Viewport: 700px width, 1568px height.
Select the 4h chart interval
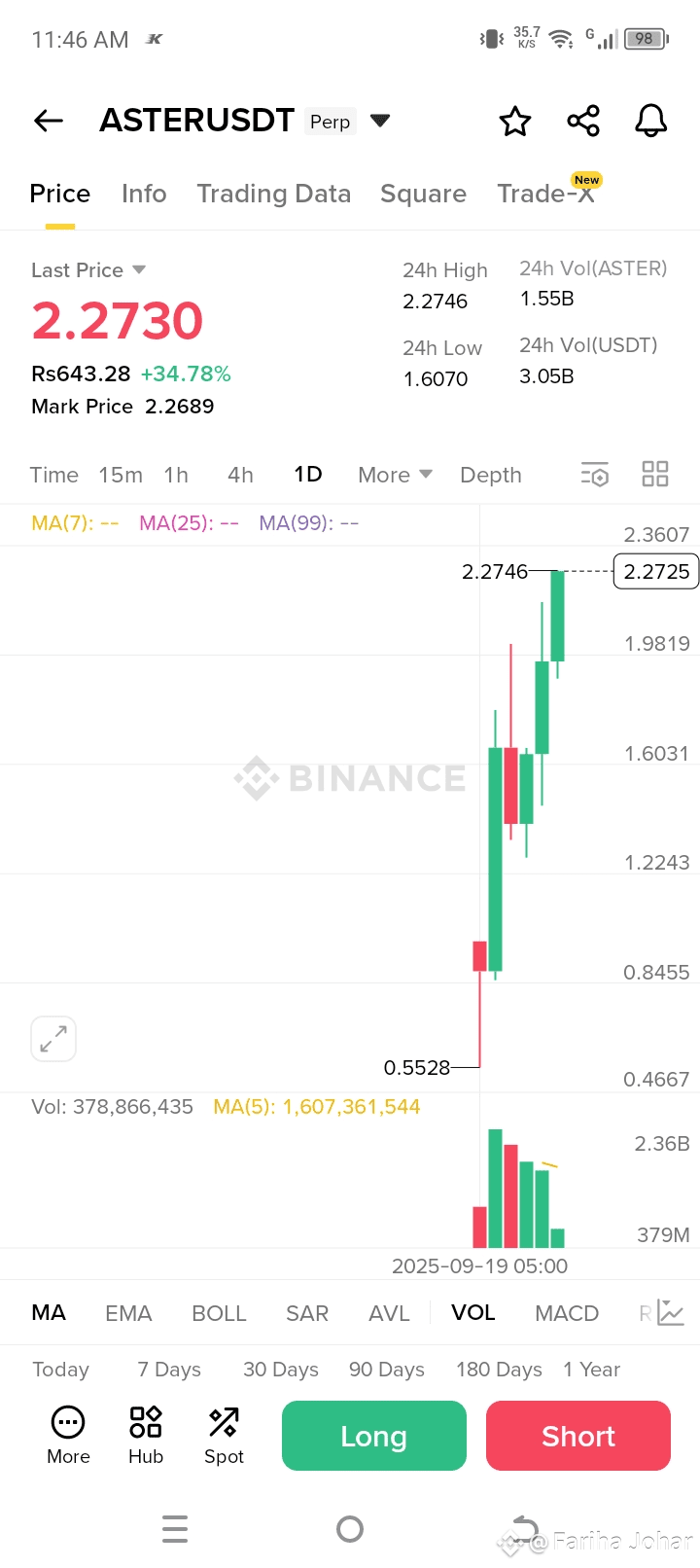(x=240, y=475)
